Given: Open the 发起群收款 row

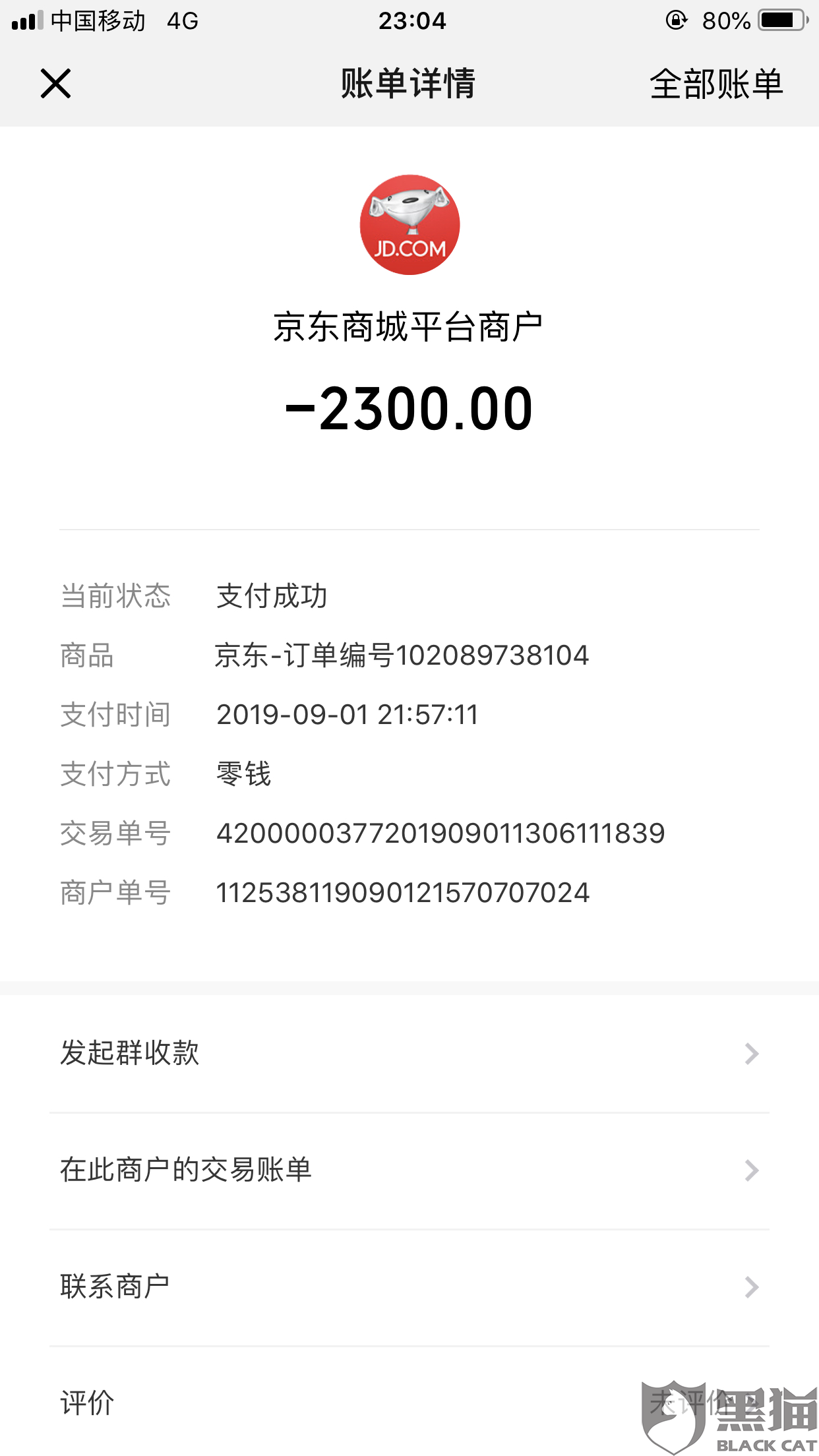Looking at the screenshot, I should [x=409, y=1053].
